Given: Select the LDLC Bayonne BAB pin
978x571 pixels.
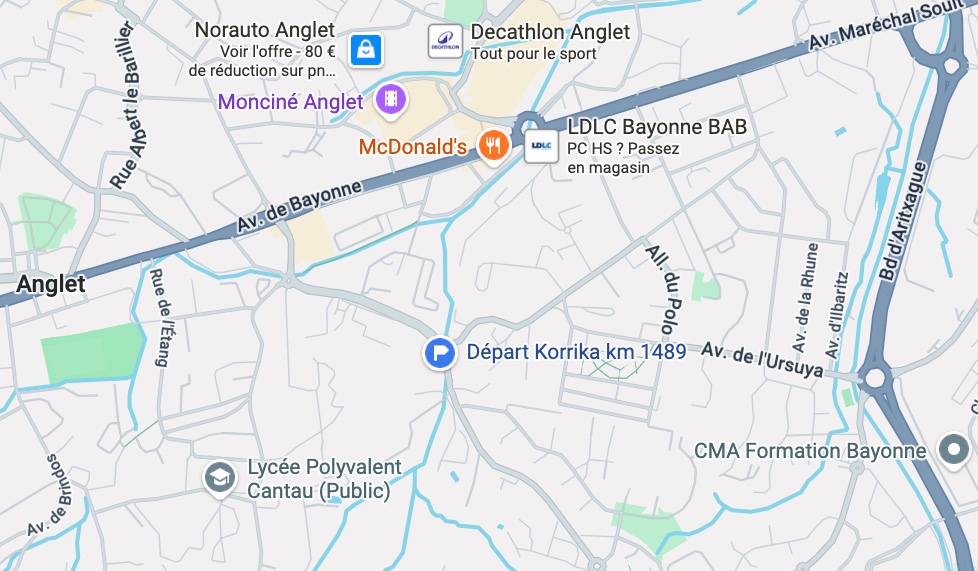Looking at the screenshot, I should [541, 146].
